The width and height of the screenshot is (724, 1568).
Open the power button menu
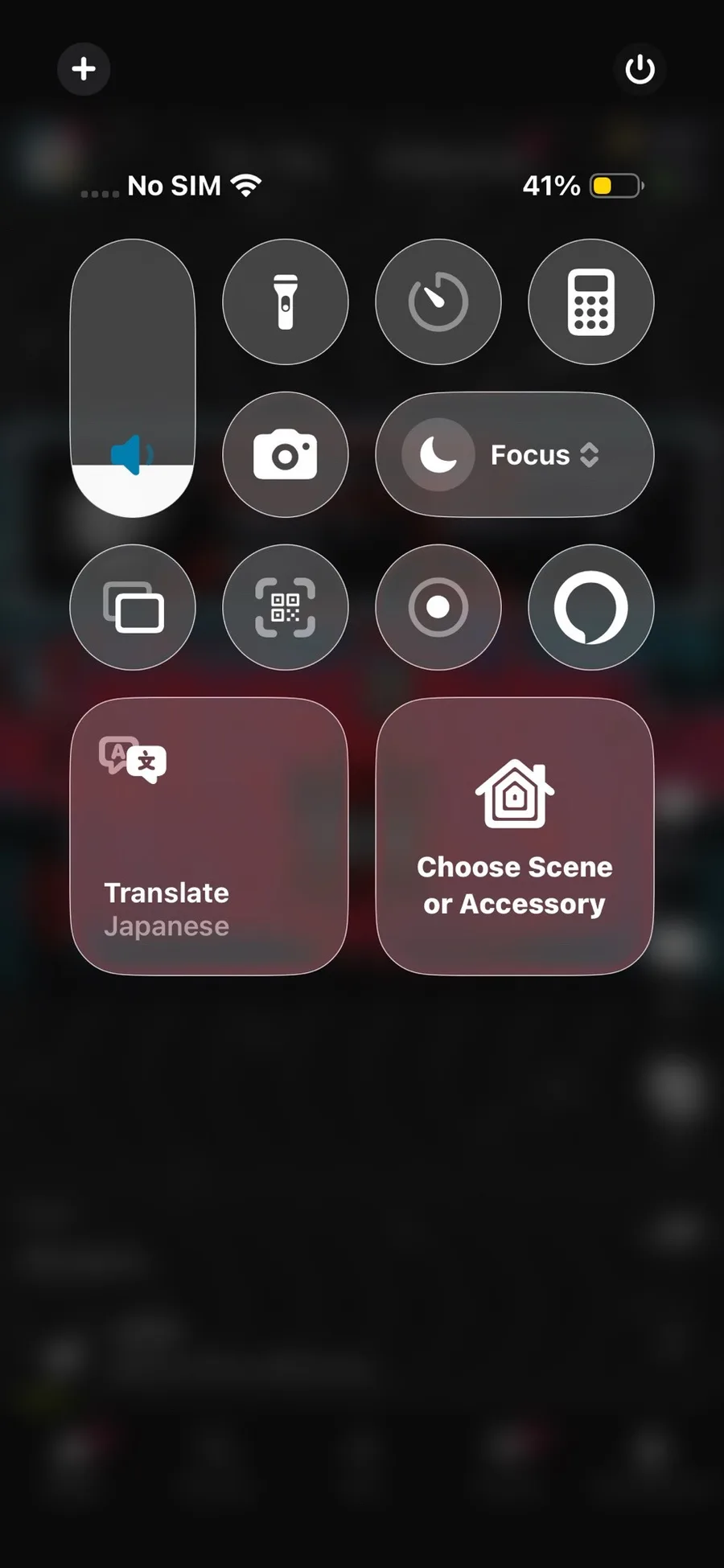click(x=640, y=69)
